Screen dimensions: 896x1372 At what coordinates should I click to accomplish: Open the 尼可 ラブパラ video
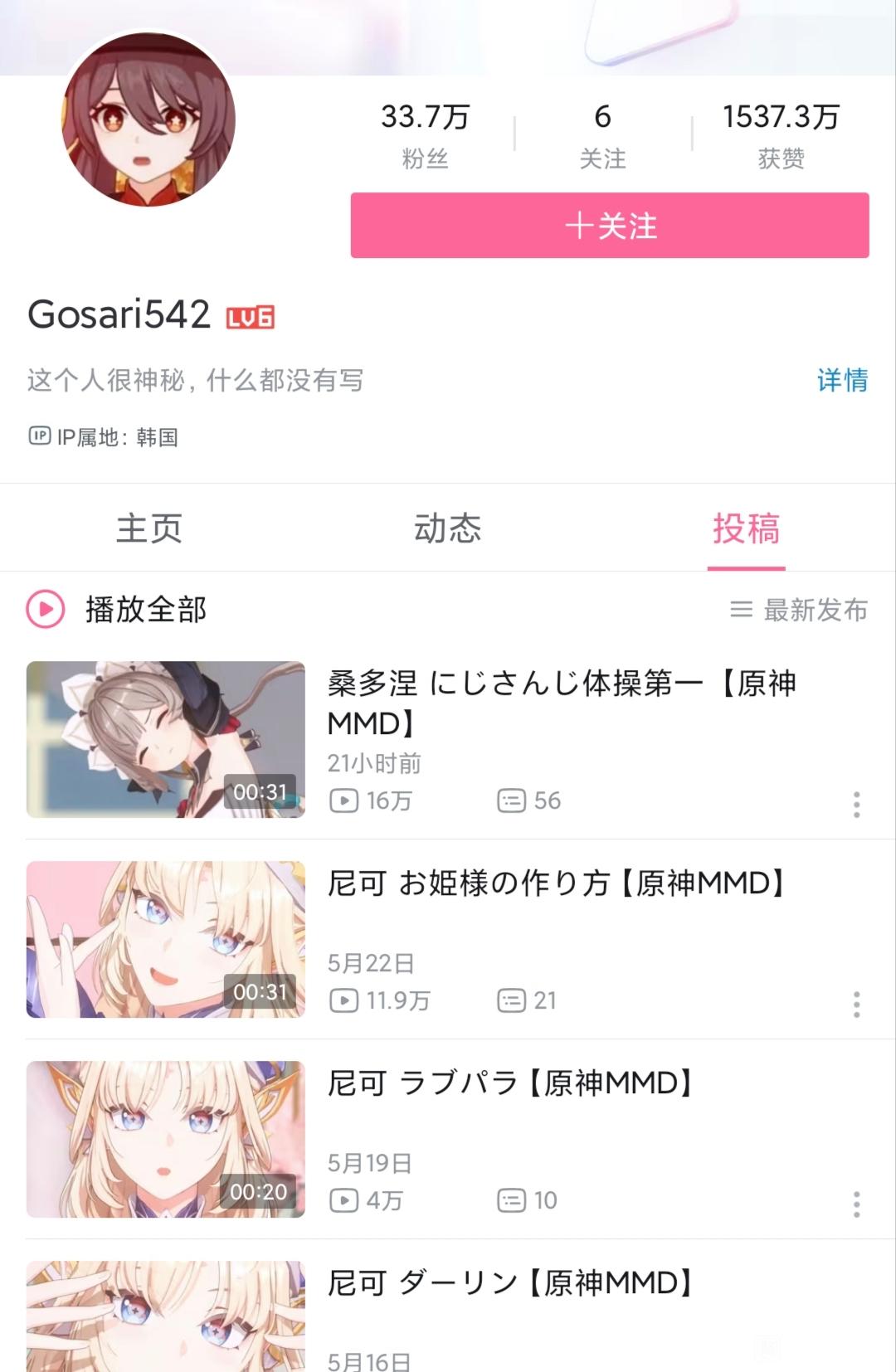[x=448, y=1139]
